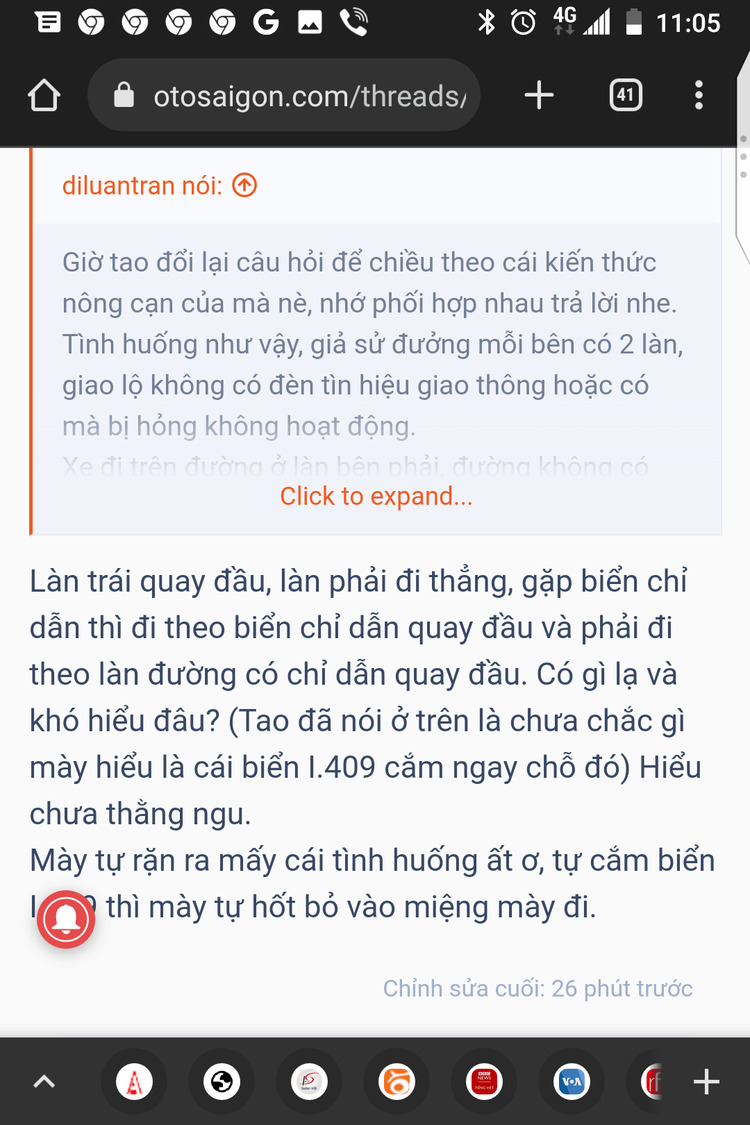The width and height of the screenshot is (750, 1125).
Task: Open the VOA shortcut
Action: tap(572, 1081)
